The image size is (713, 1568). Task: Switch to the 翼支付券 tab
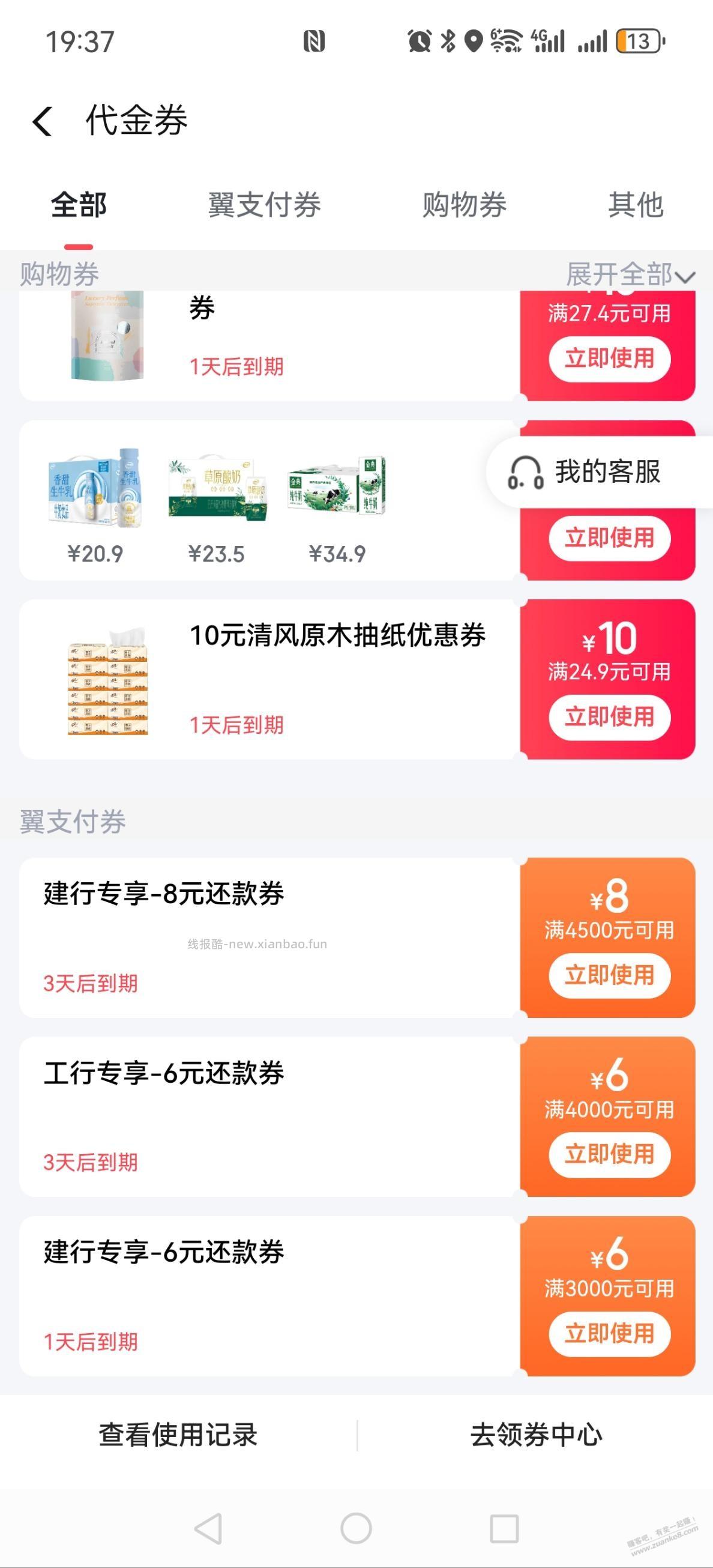pyautogui.click(x=264, y=206)
